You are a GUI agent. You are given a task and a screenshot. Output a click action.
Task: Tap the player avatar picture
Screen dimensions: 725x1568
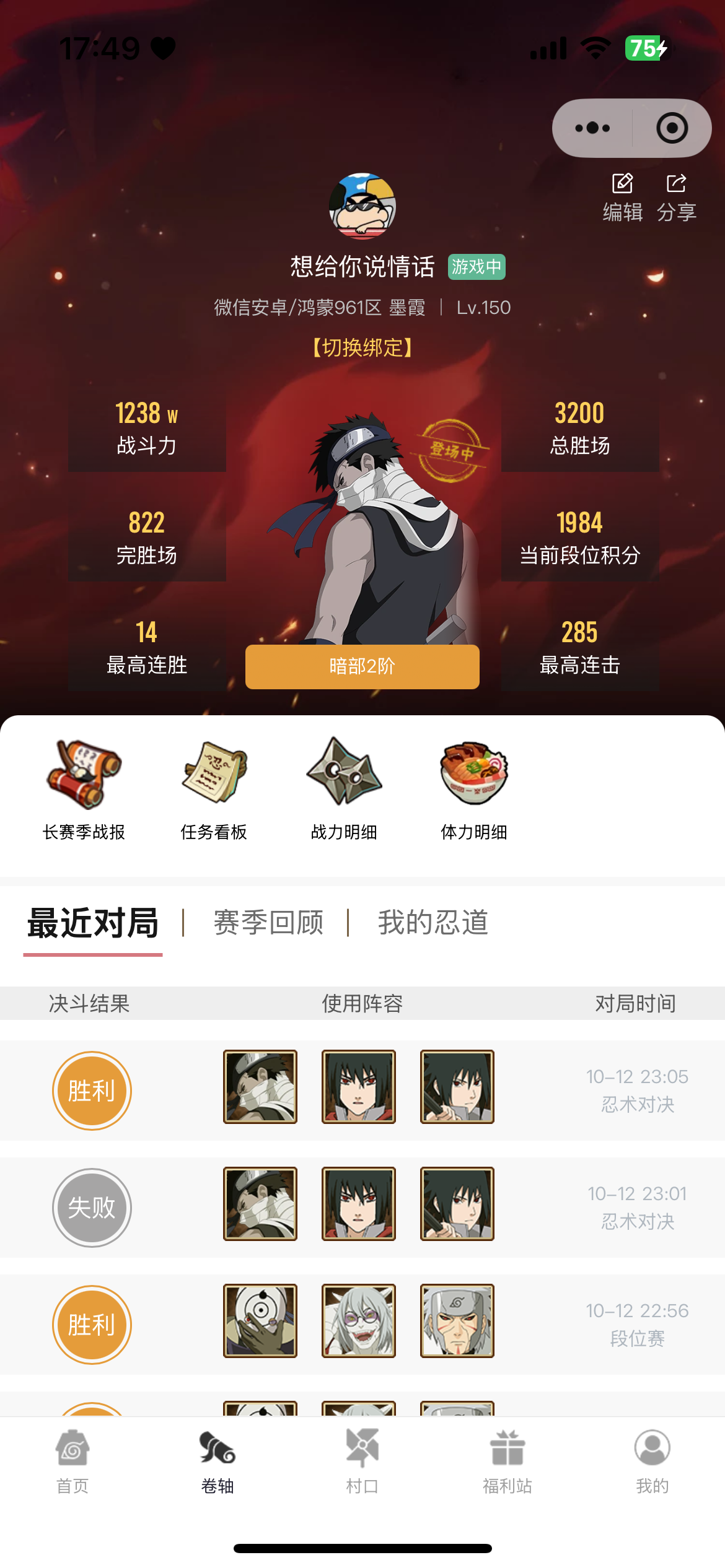(362, 206)
